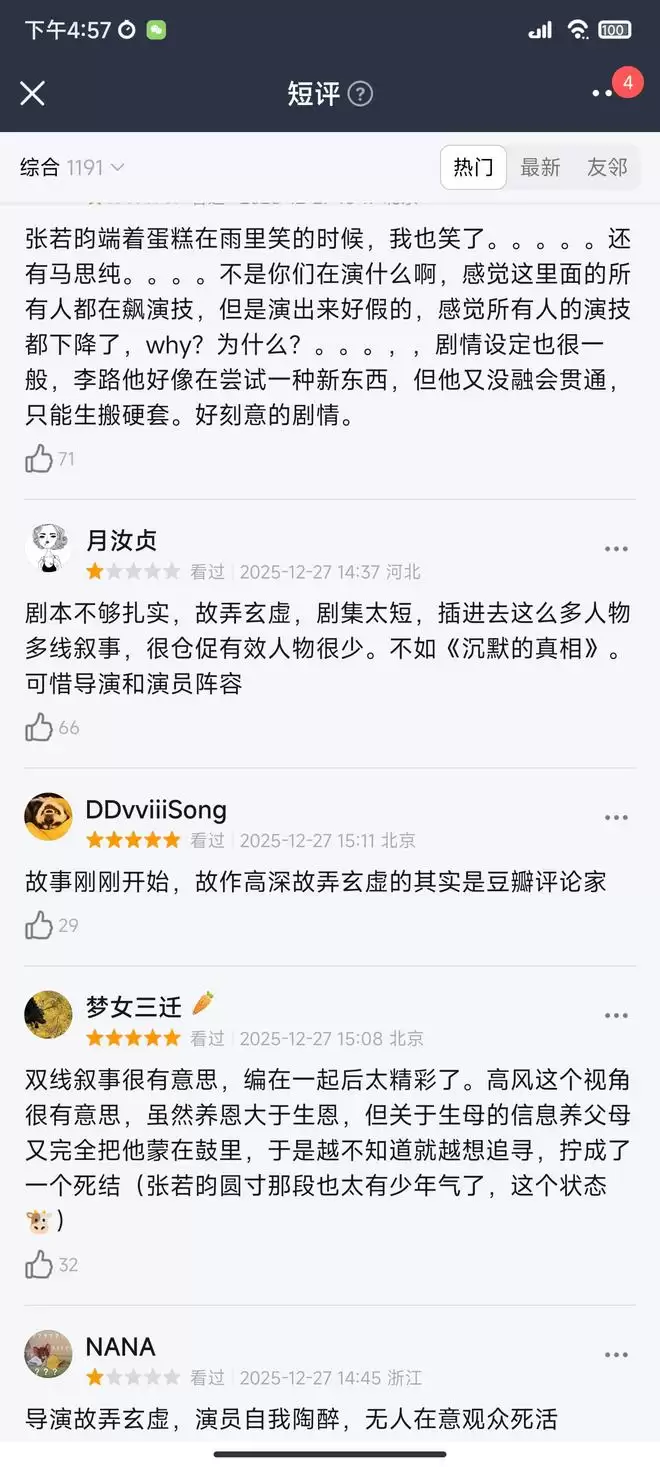This screenshot has width=660, height=1467.
Task: Open 月汝贞's profile avatar
Action: click(x=48, y=548)
